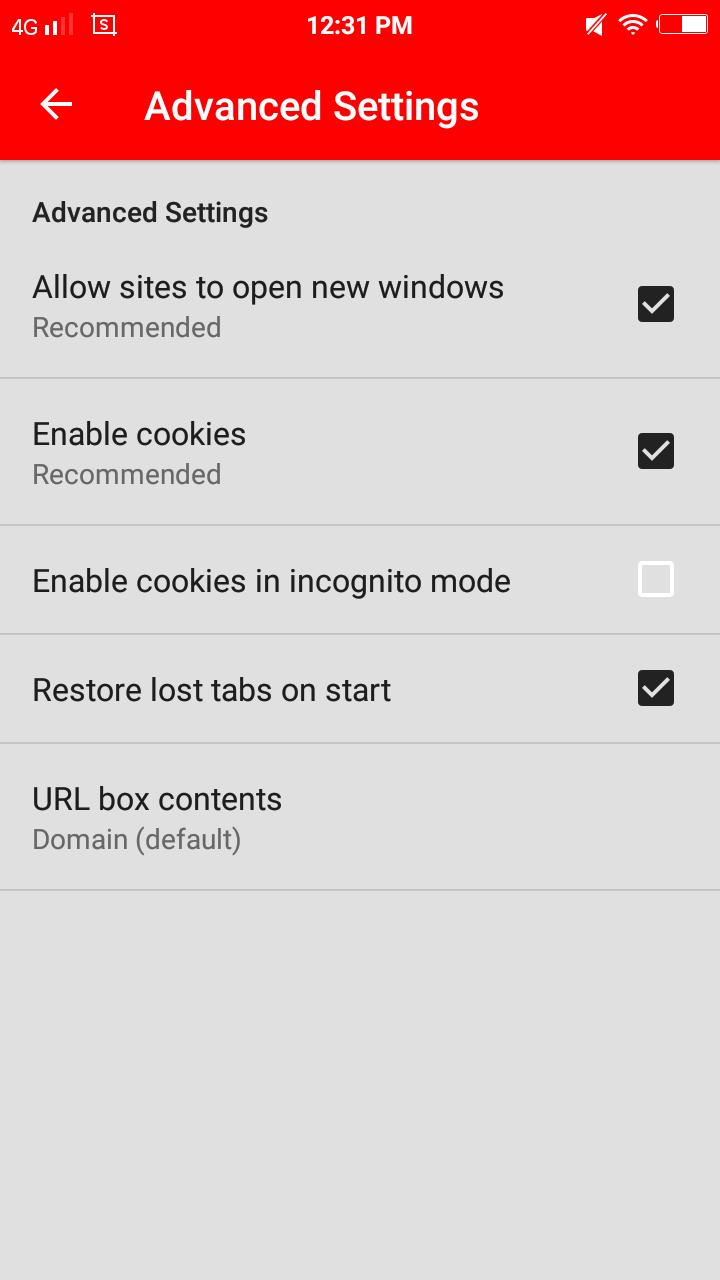Disable the Enable cookies checkbox
This screenshot has width=720, height=1280.
point(655,451)
